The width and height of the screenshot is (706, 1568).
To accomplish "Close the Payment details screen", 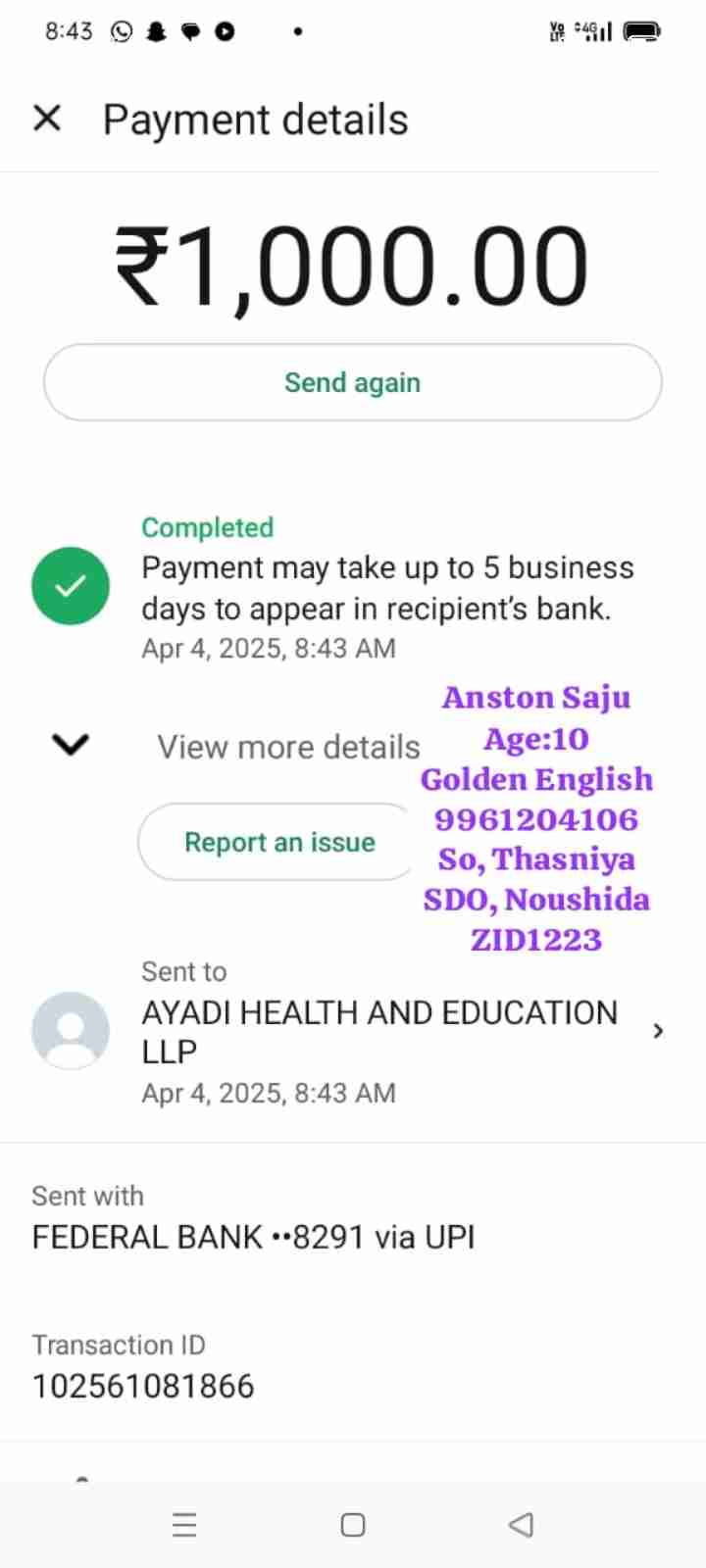I will click(x=47, y=119).
